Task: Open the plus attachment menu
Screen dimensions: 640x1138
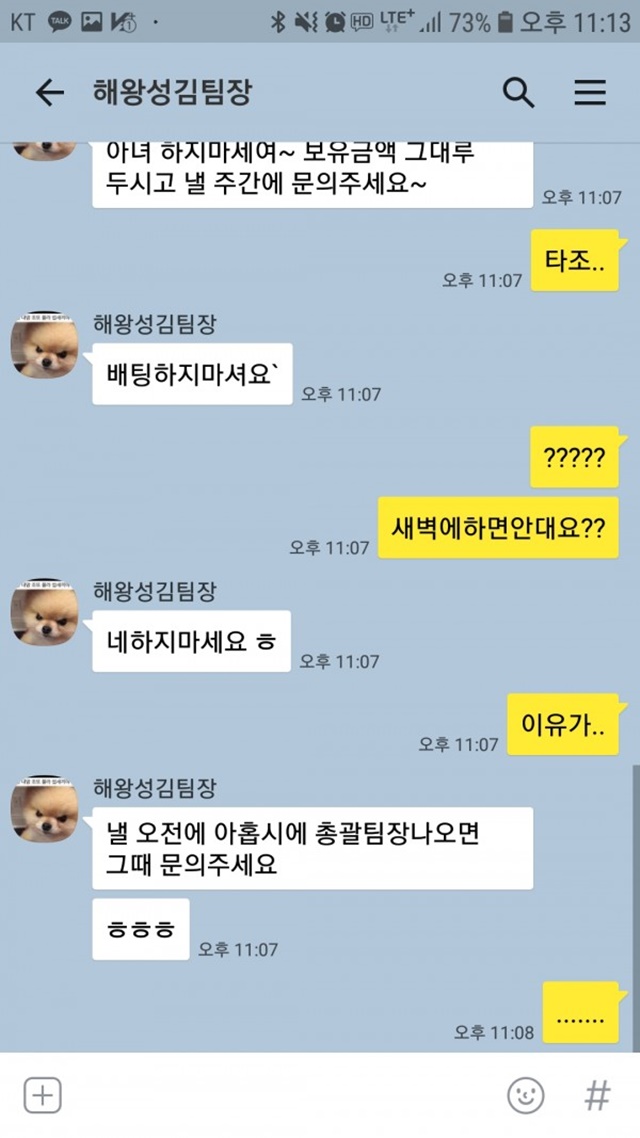Action: [43, 1094]
